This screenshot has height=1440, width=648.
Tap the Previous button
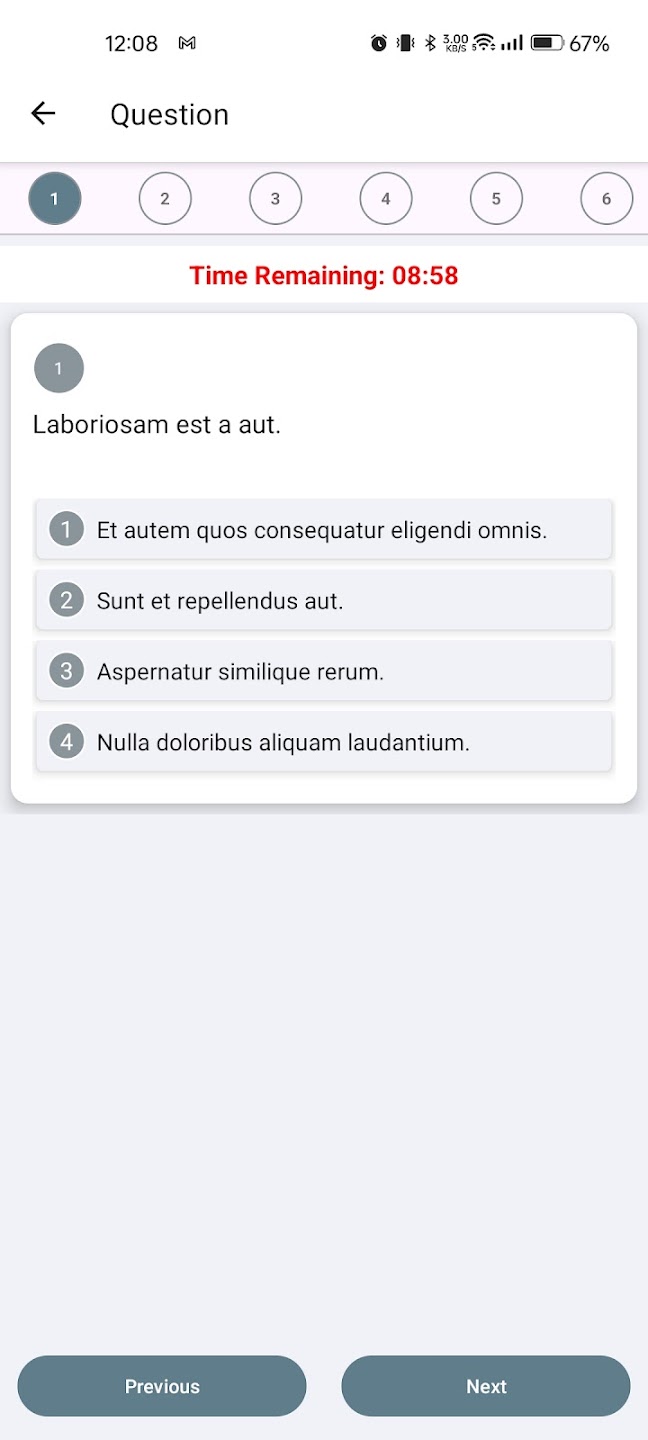(162, 1386)
